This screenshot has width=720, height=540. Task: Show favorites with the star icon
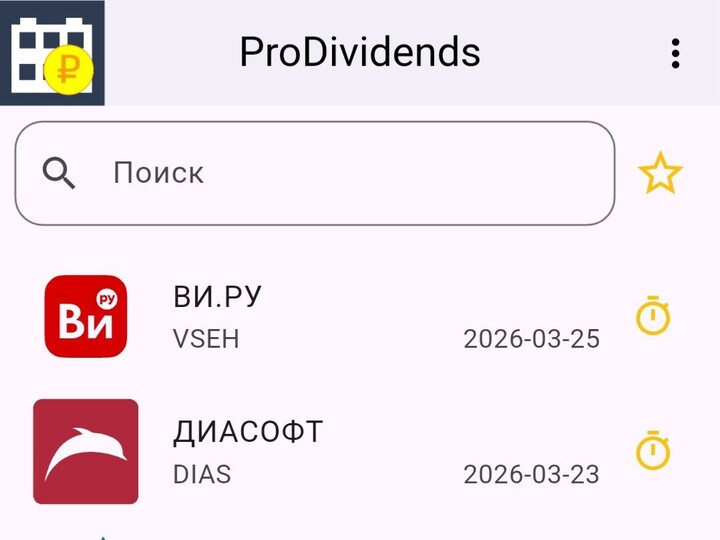pyautogui.click(x=660, y=174)
